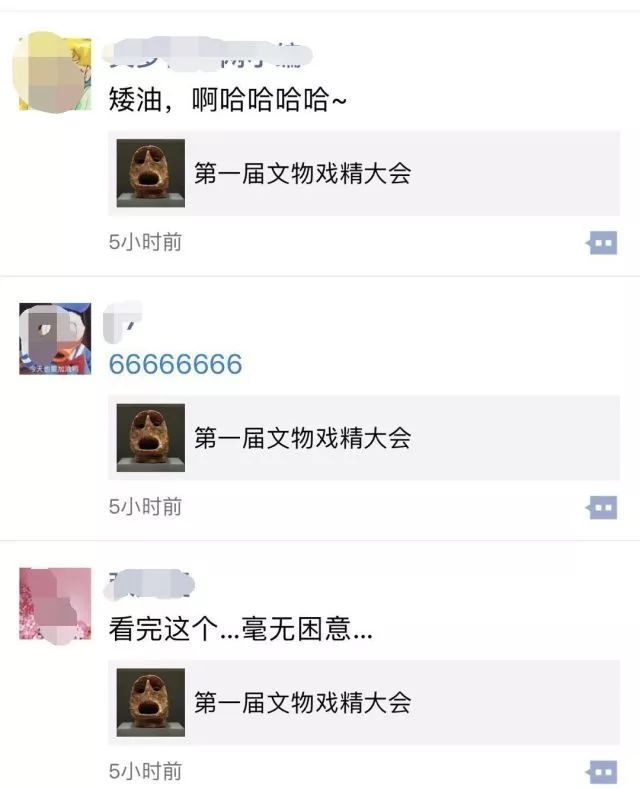Open the article card under 看完这个...毫无困意... post
The width and height of the screenshot is (640, 789).
(363, 702)
